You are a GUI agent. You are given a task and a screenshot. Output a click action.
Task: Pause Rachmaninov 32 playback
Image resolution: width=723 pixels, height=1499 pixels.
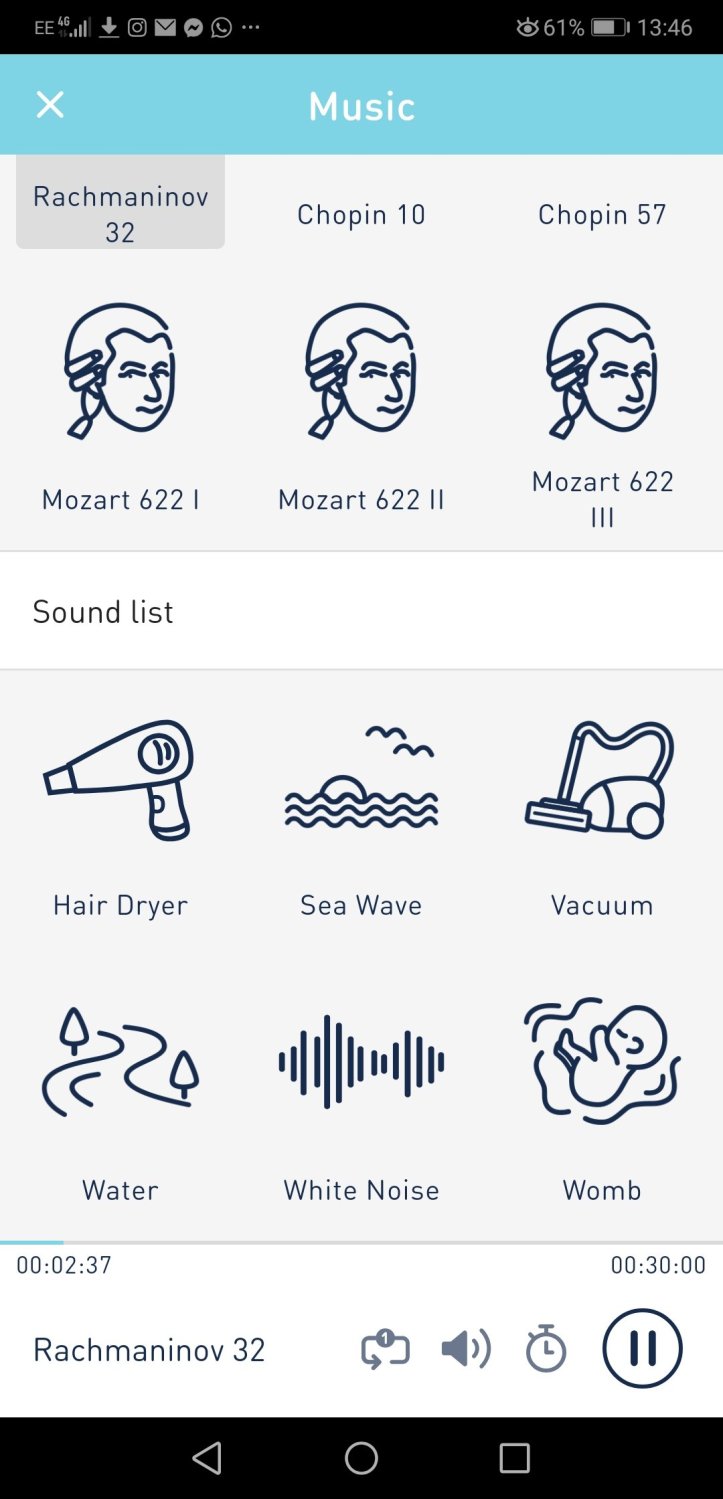642,1349
